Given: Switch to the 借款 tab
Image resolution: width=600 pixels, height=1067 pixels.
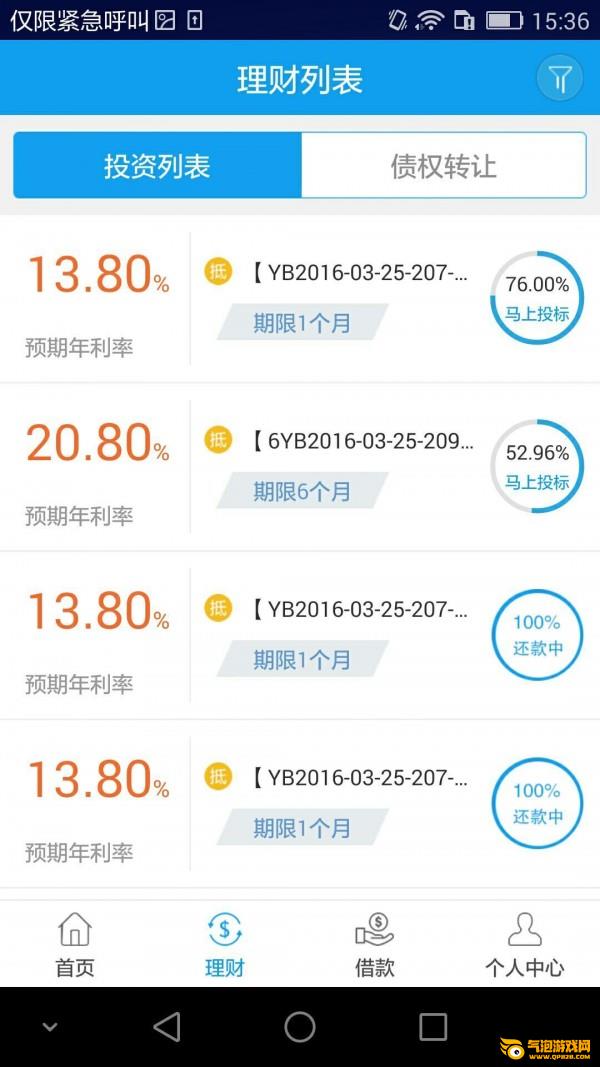Looking at the screenshot, I should tap(374, 945).
